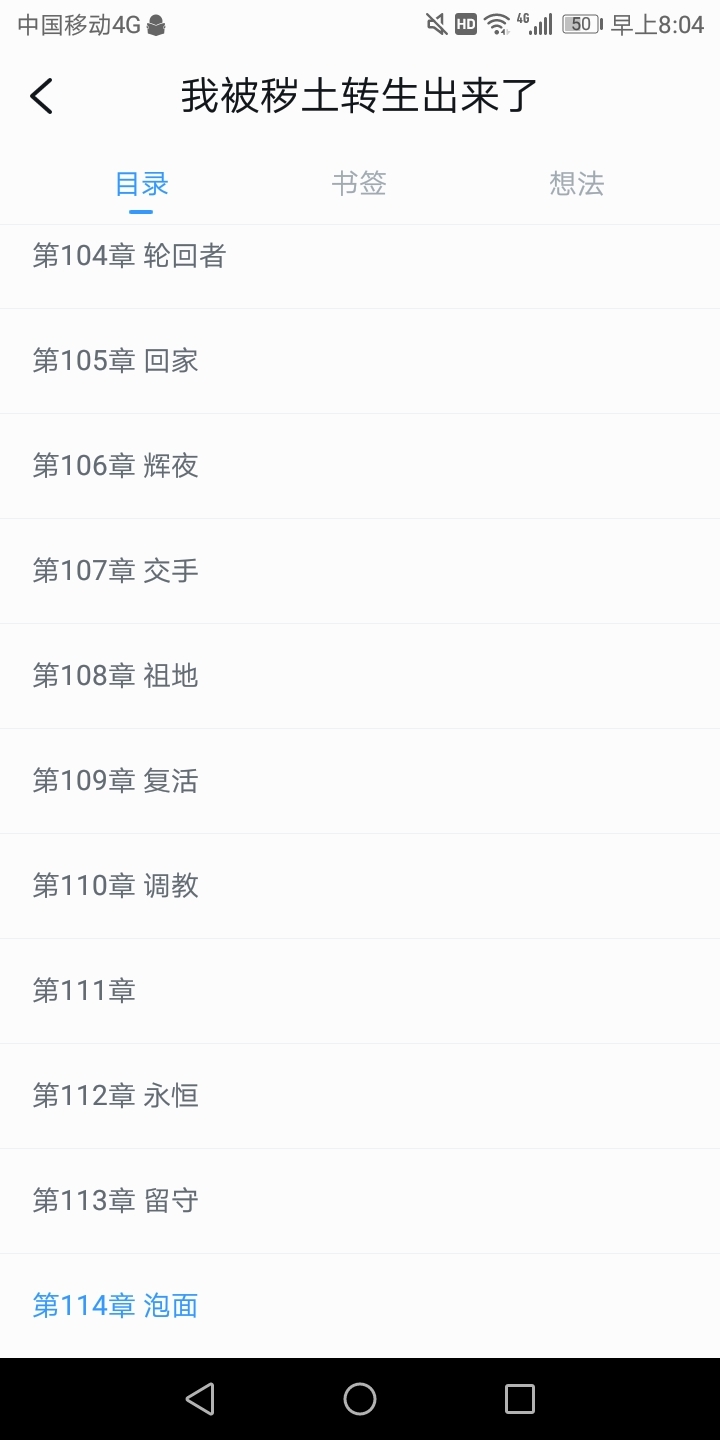Jump to 第107章 交手

click(x=116, y=571)
